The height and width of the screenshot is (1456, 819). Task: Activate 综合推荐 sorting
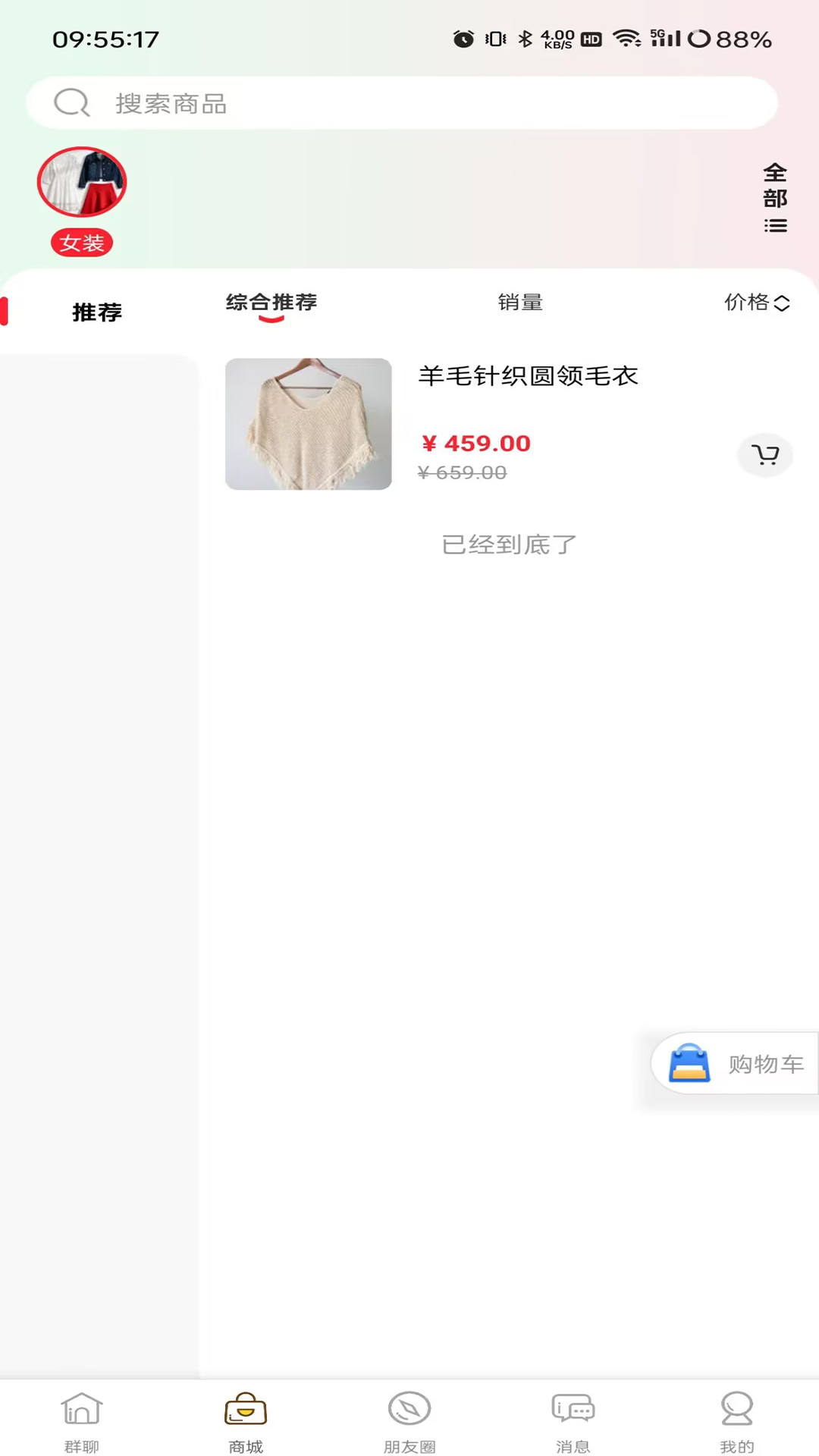click(x=271, y=302)
